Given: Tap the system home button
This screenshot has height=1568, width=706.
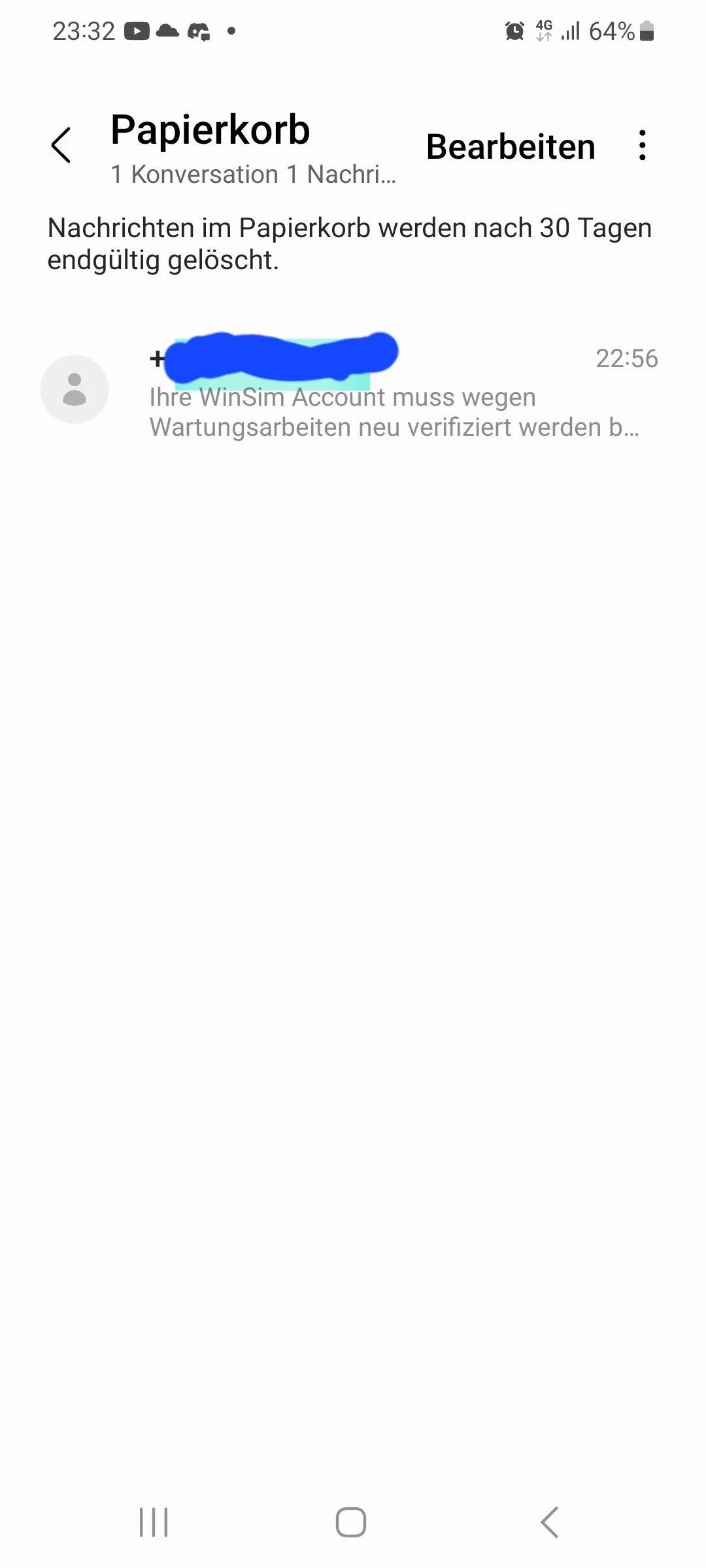Looking at the screenshot, I should tap(351, 1522).
